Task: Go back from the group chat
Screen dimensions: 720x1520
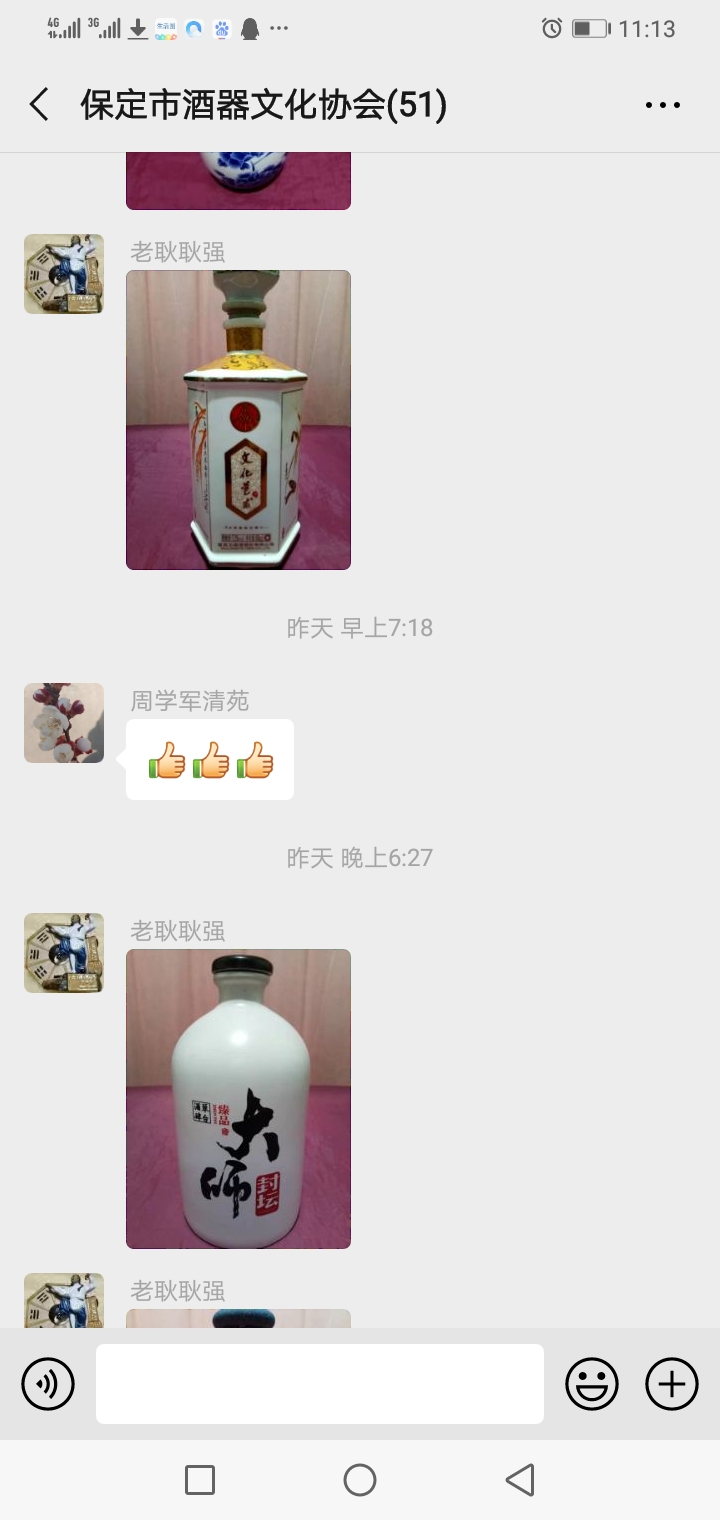Action: coord(39,104)
